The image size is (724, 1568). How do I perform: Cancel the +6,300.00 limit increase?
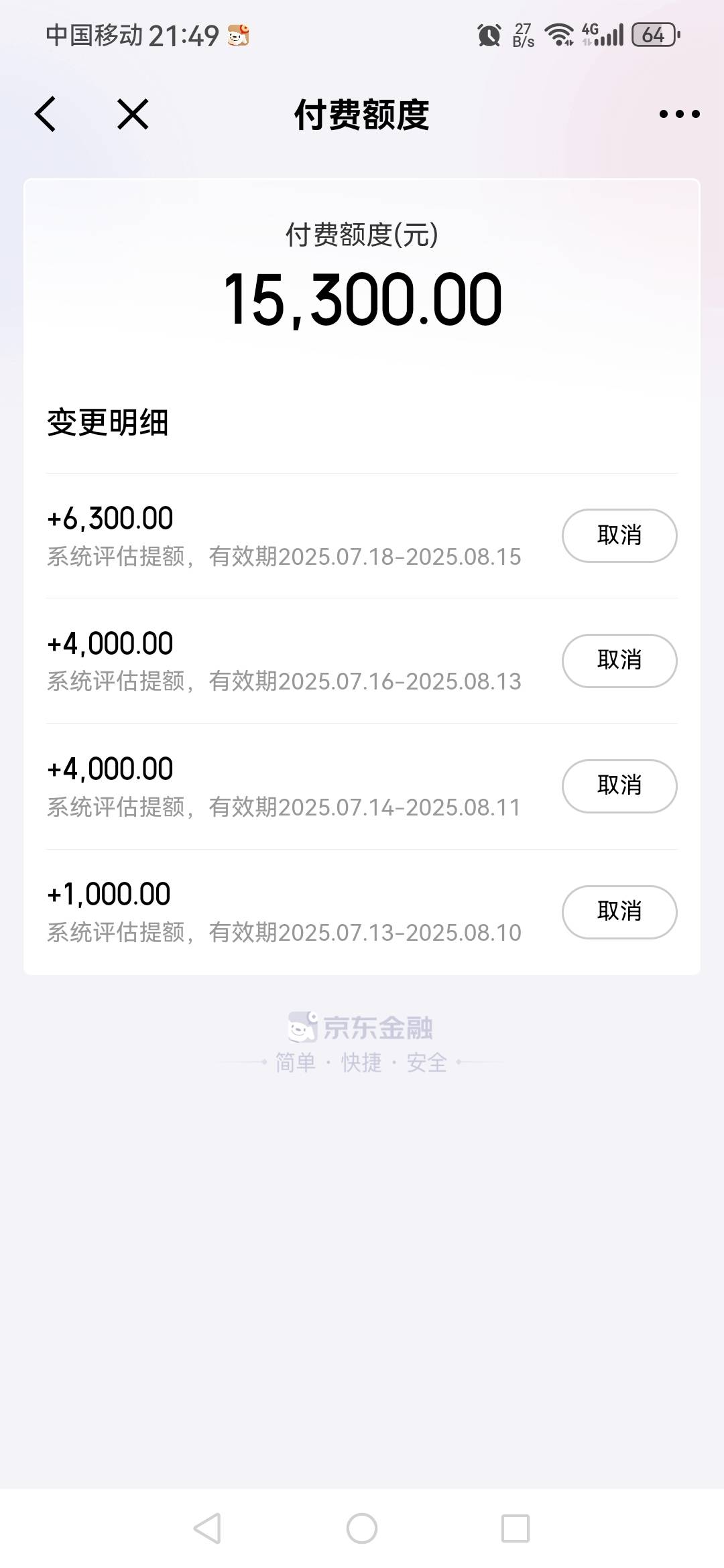619,535
